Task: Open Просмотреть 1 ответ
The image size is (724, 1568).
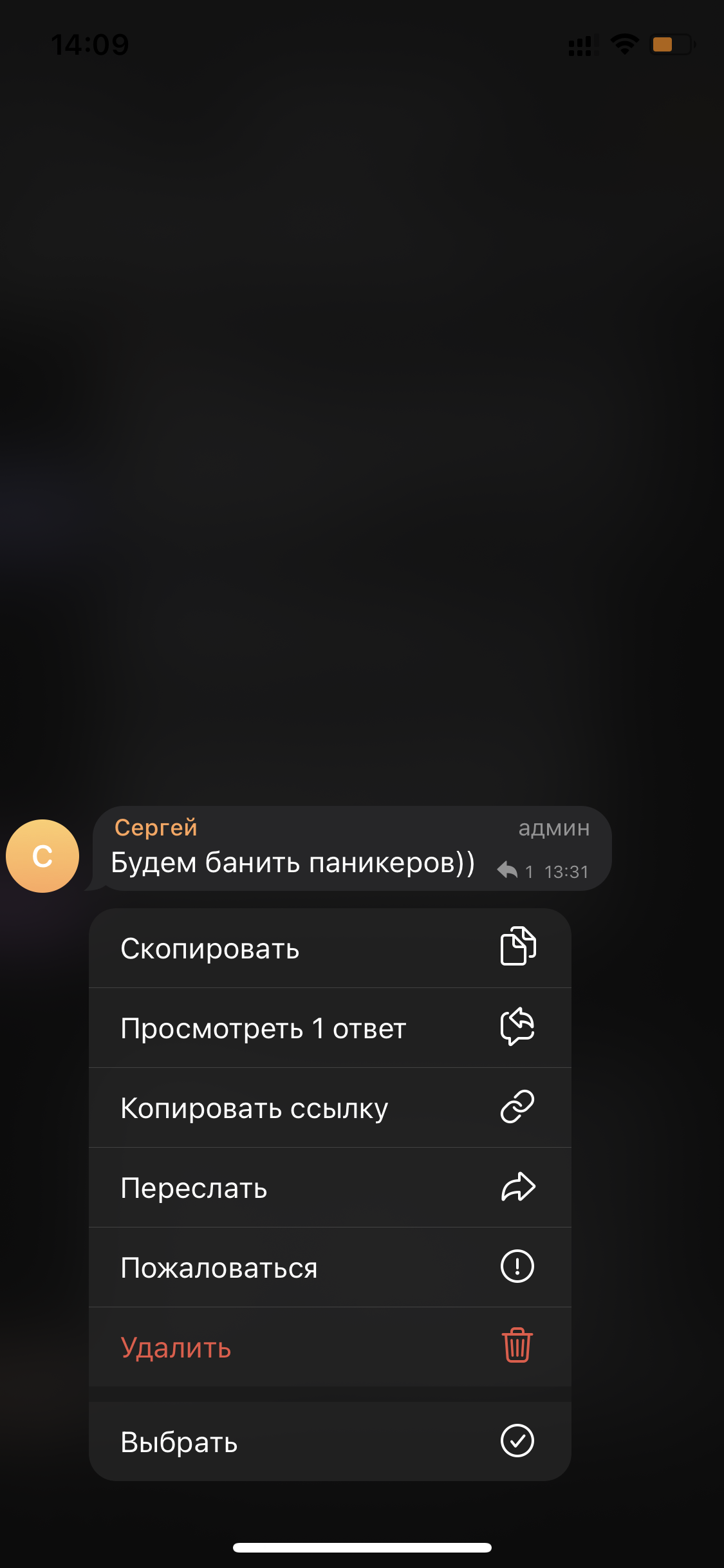Action: click(330, 1028)
